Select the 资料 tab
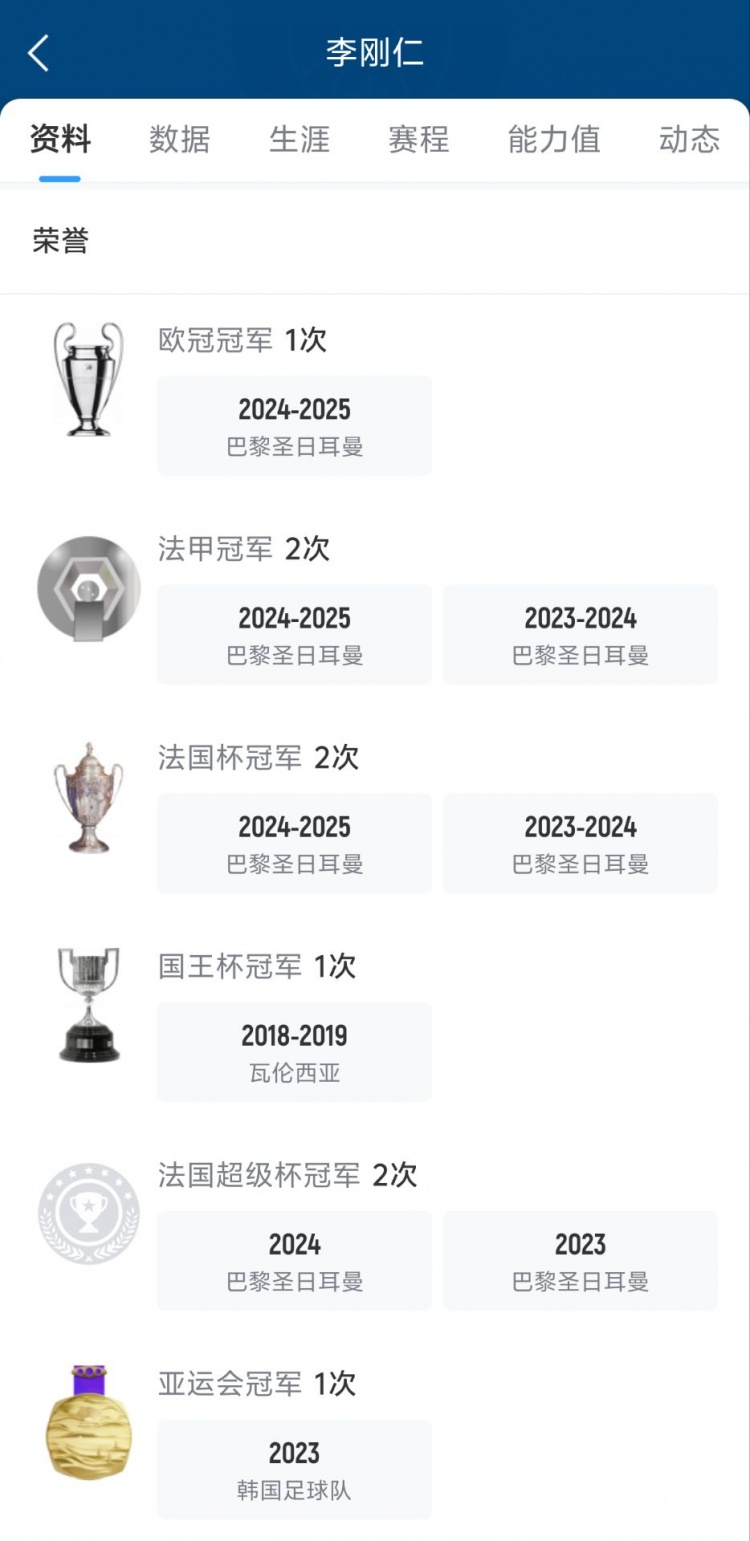 (x=60, y=139)
